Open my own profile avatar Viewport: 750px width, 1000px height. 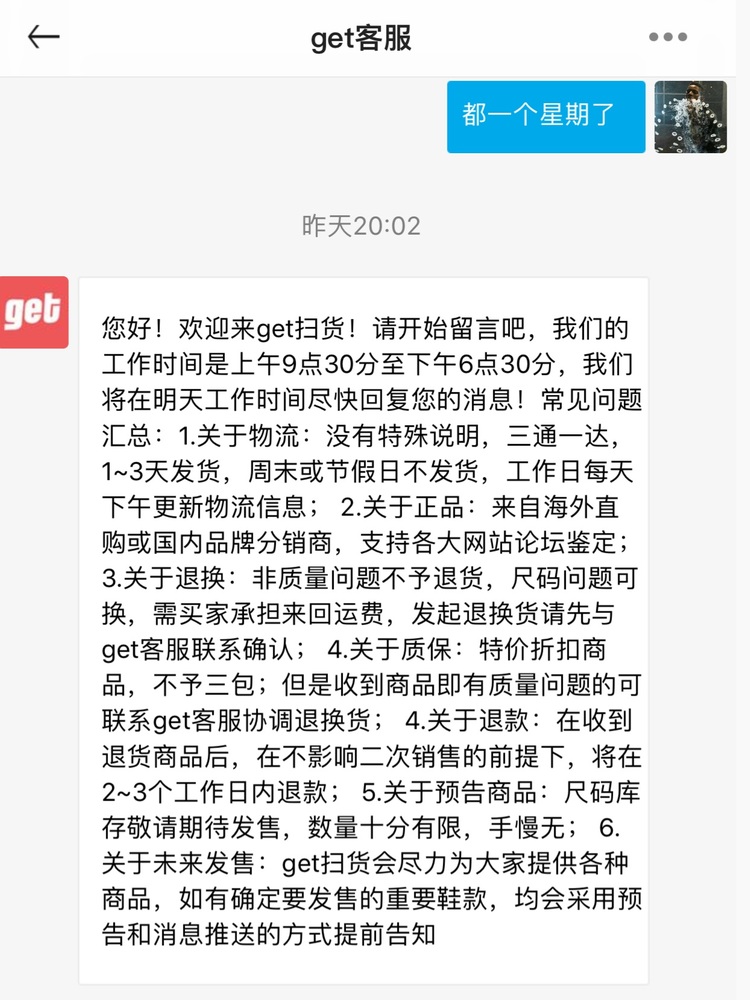pos(690,117)
